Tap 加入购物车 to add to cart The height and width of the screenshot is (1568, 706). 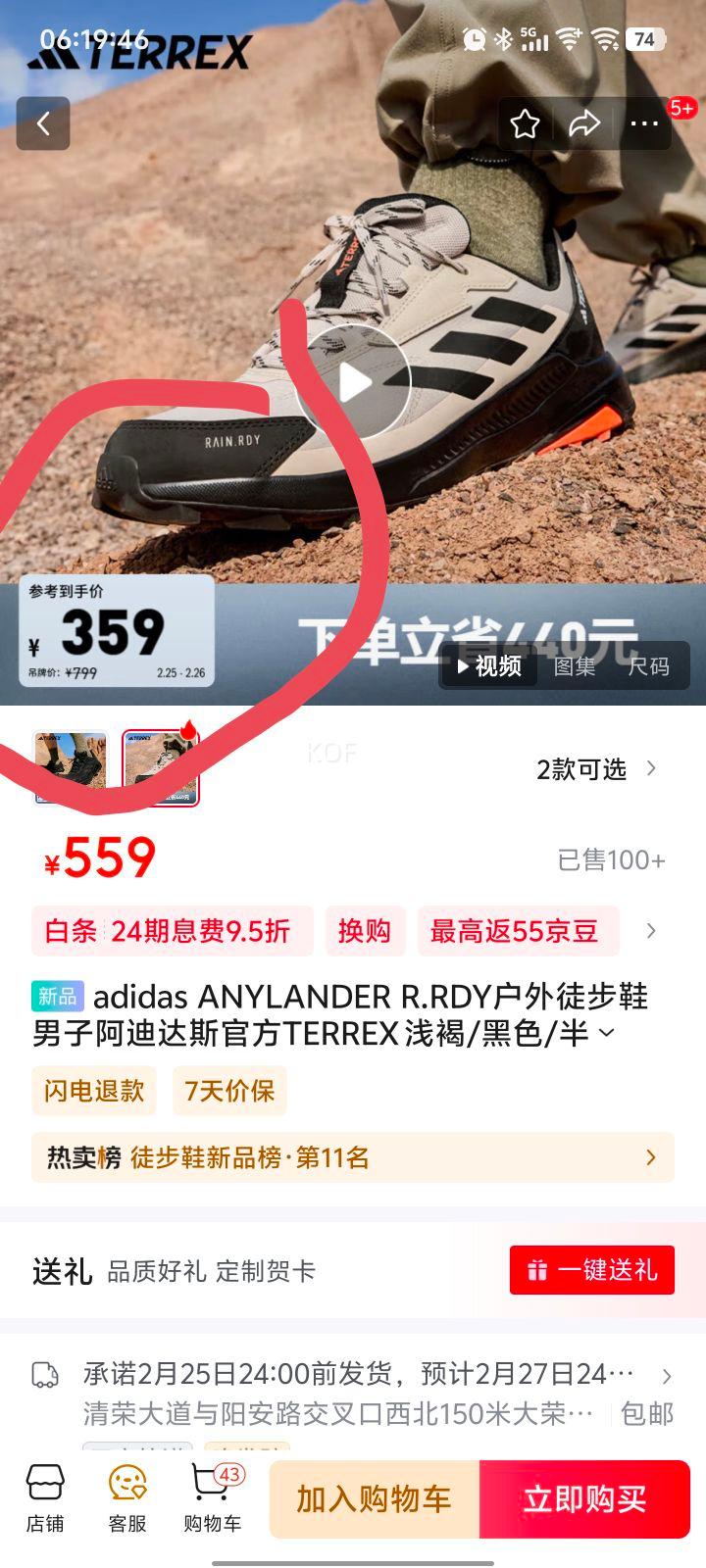click(375, 1499)
